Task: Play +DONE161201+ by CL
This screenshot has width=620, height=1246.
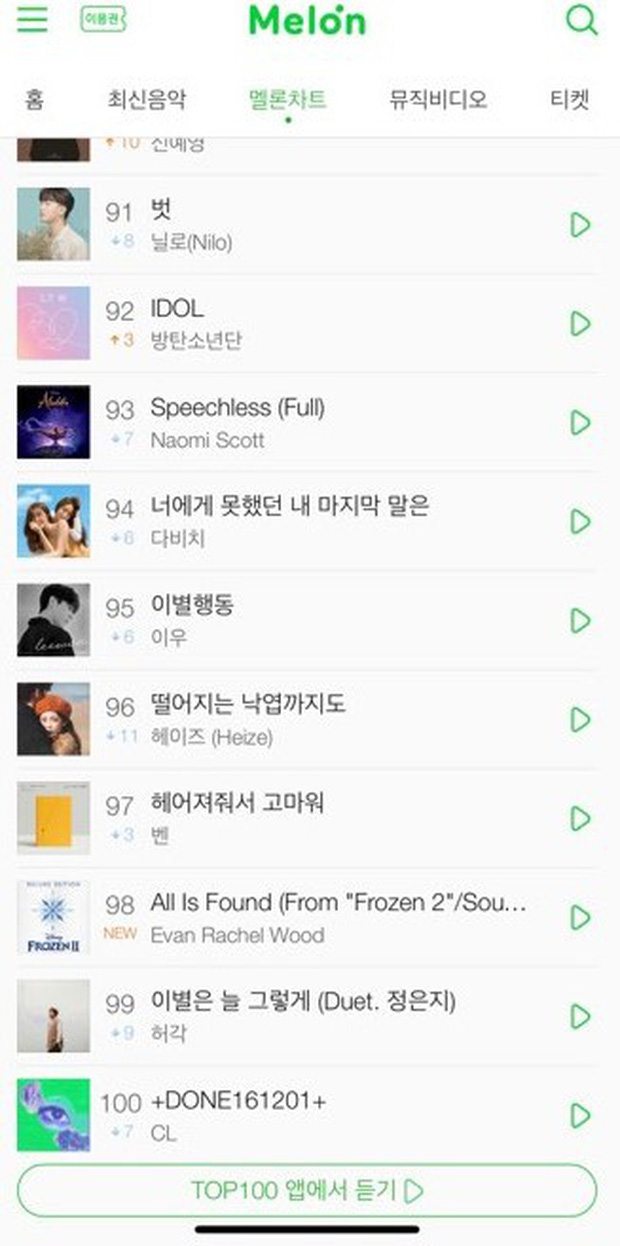Action: (x=580, y=1116)
